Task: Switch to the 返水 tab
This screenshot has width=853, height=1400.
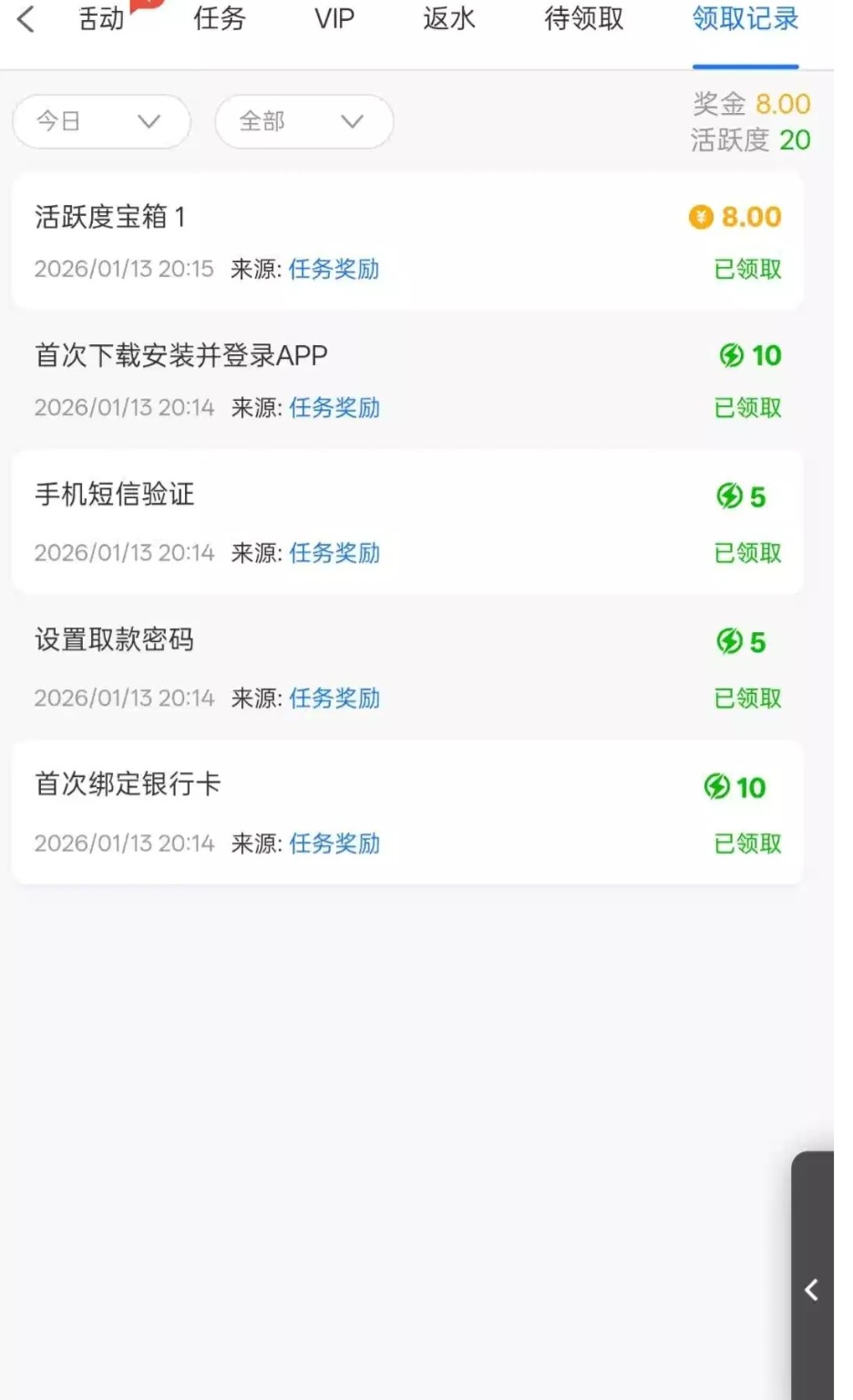Action: (x=449, y=19)
